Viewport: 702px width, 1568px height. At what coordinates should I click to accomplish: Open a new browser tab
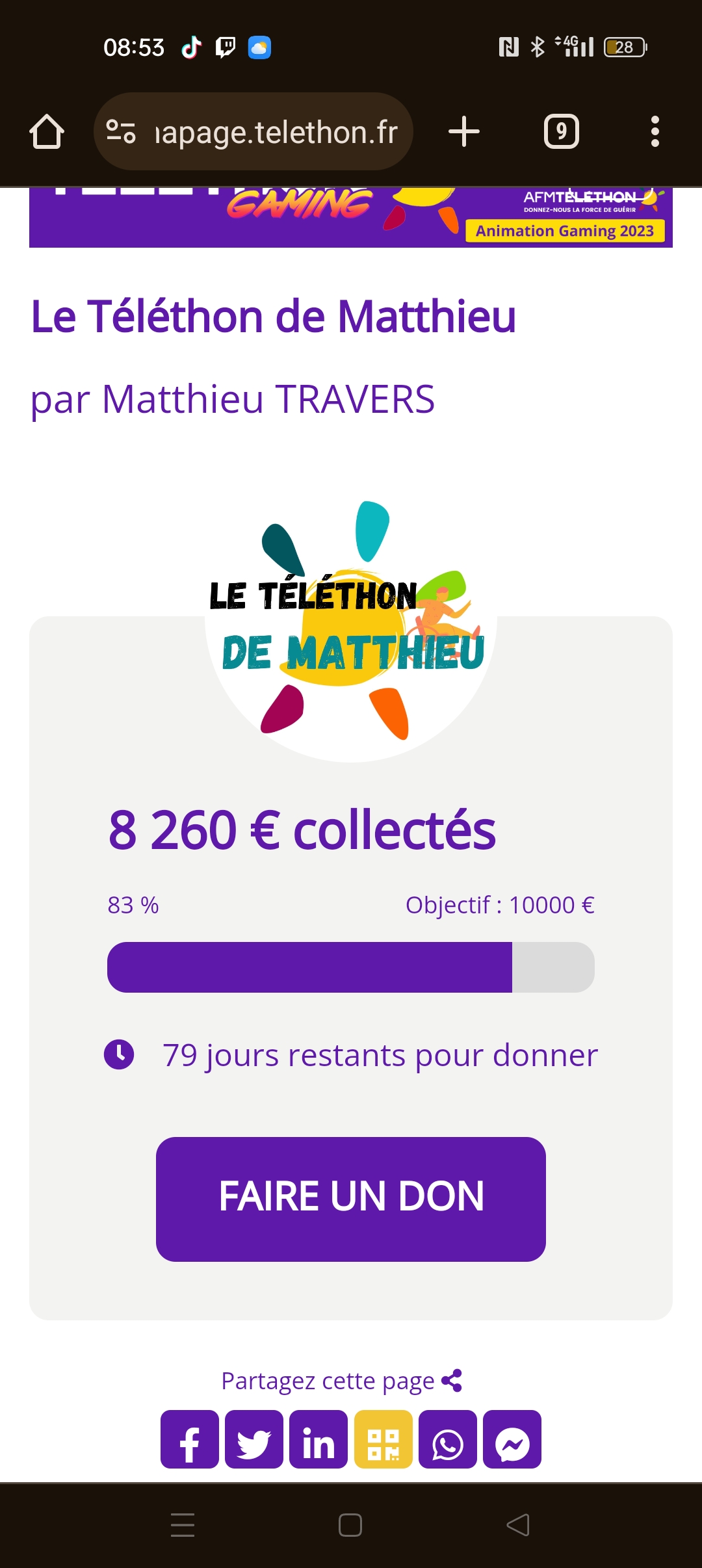click(464, 132)
